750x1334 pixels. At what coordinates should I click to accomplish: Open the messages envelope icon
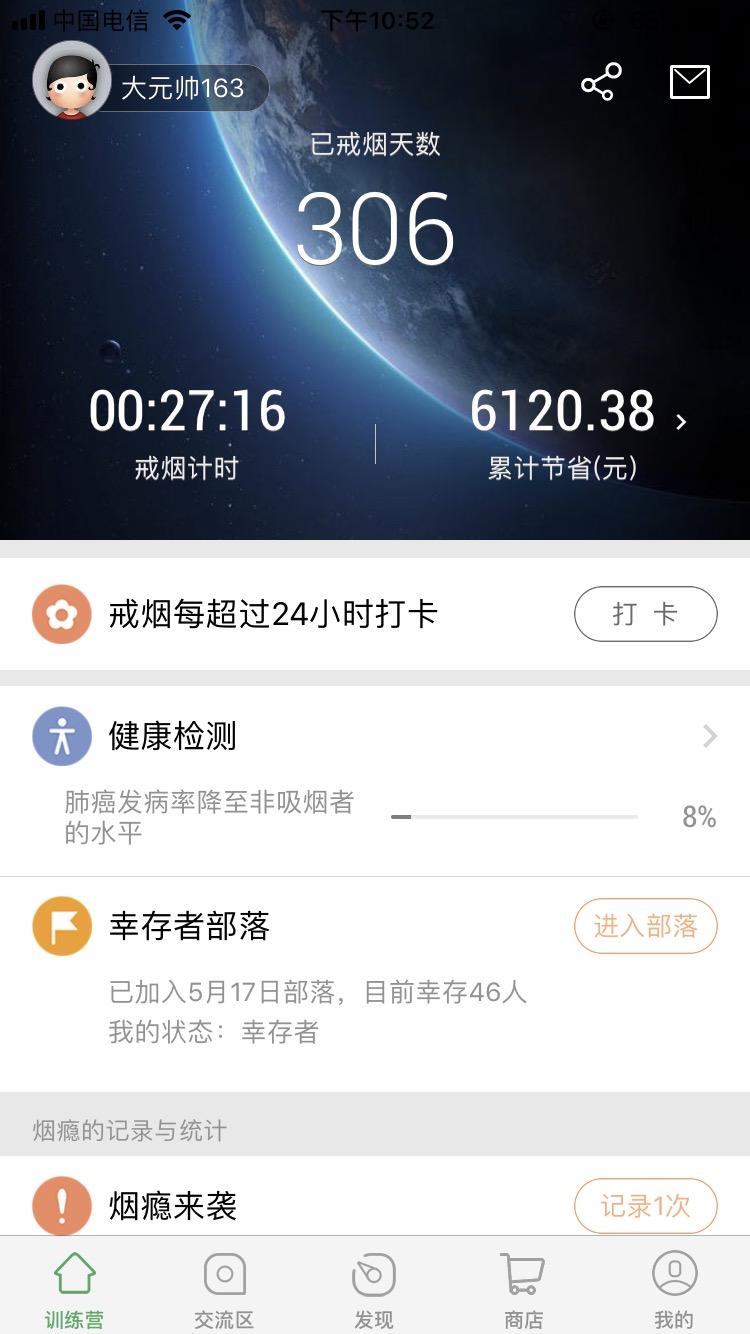pos(689,83)
